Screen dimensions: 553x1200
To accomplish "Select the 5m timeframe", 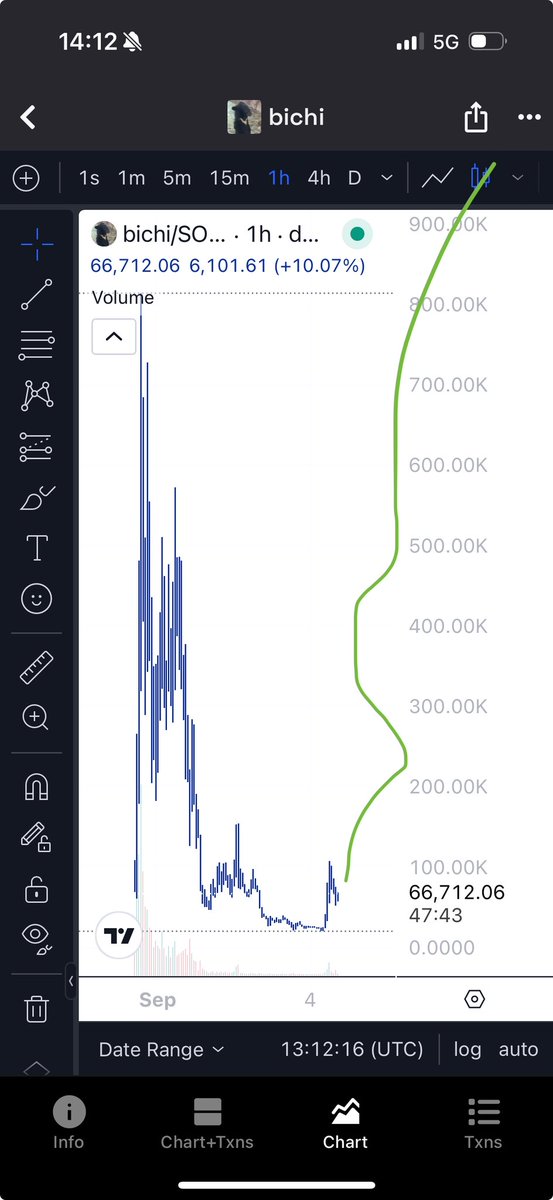I will [x=177, y=178].
